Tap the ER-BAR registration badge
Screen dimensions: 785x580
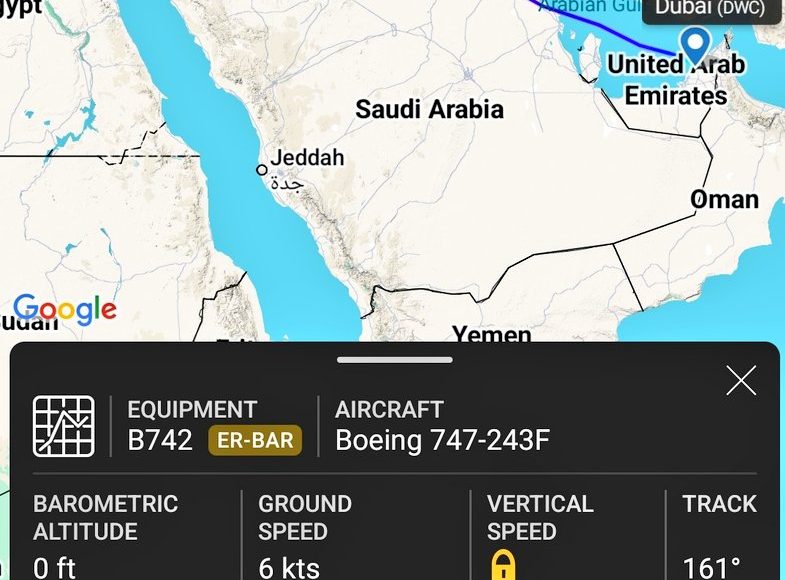click(254, 440)
